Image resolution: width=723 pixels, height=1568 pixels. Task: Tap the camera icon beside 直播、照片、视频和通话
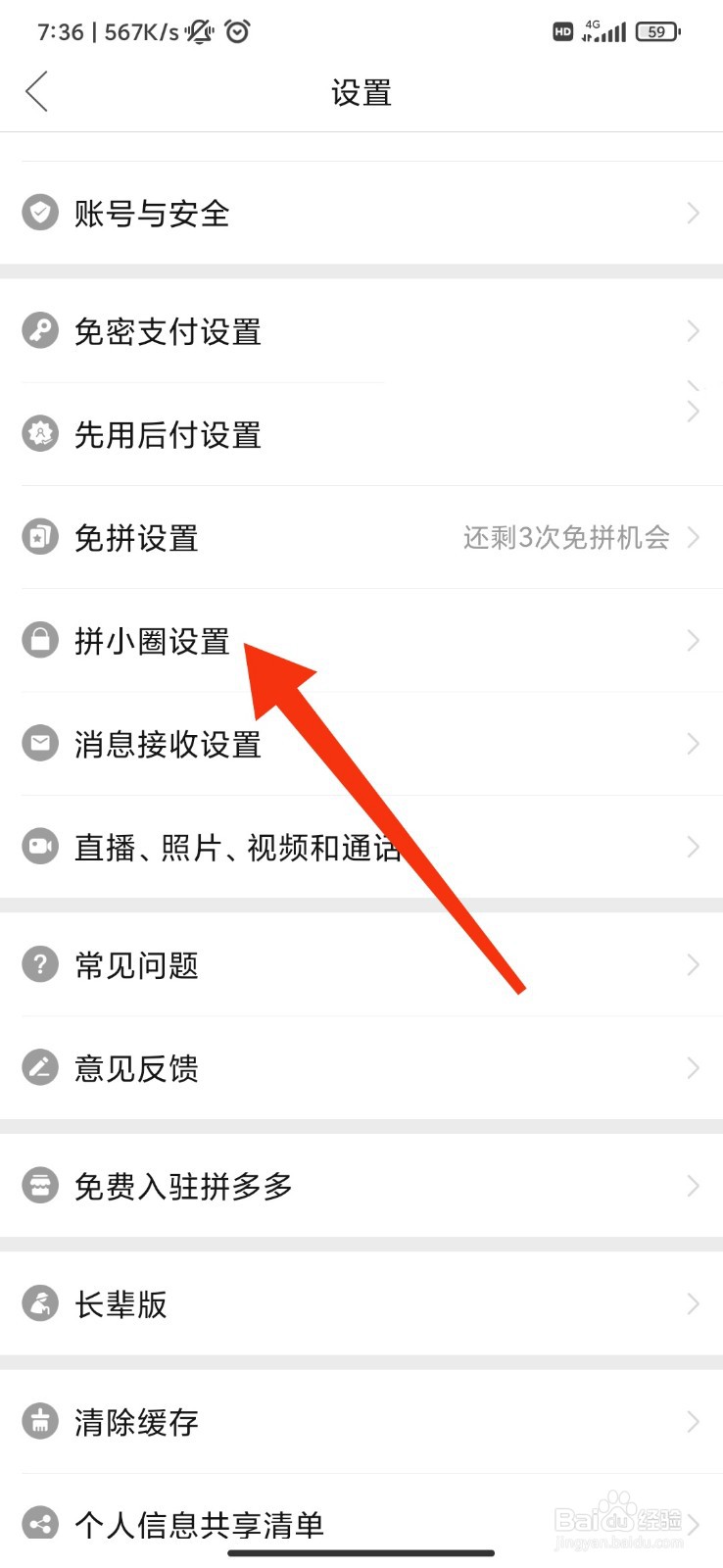(x=40, y=847)
